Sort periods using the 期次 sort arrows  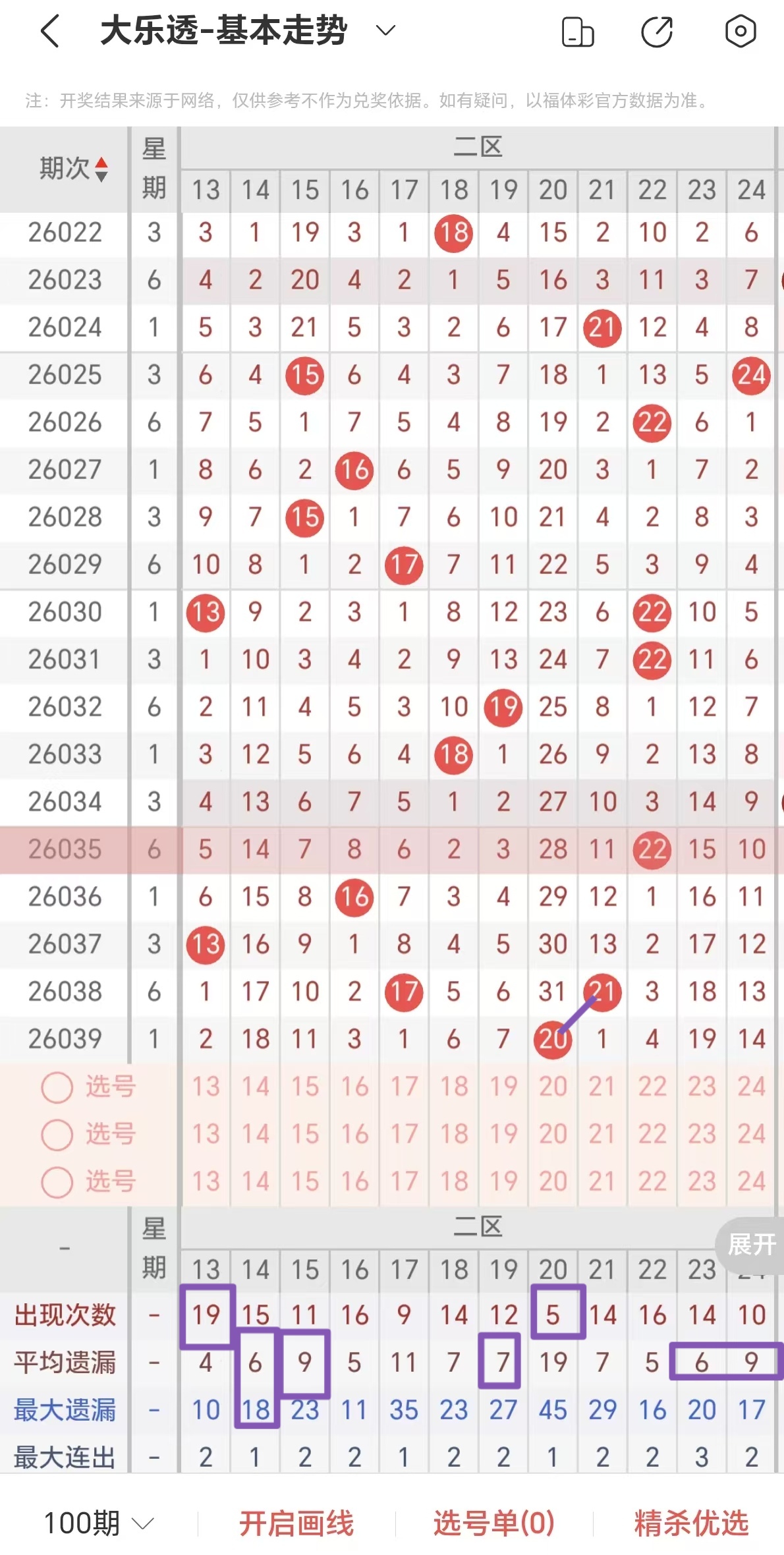pos(100,170)
